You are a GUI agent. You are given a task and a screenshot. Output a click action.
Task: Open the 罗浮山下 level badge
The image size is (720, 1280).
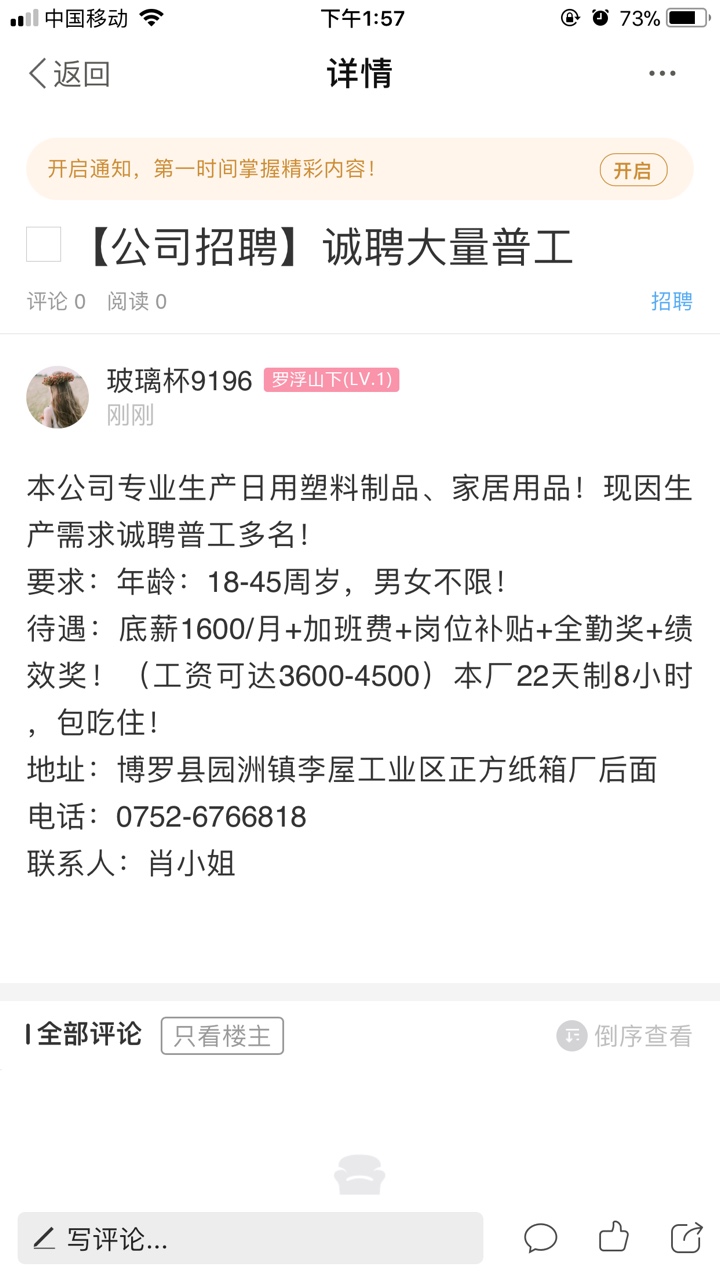click(331, 380)
